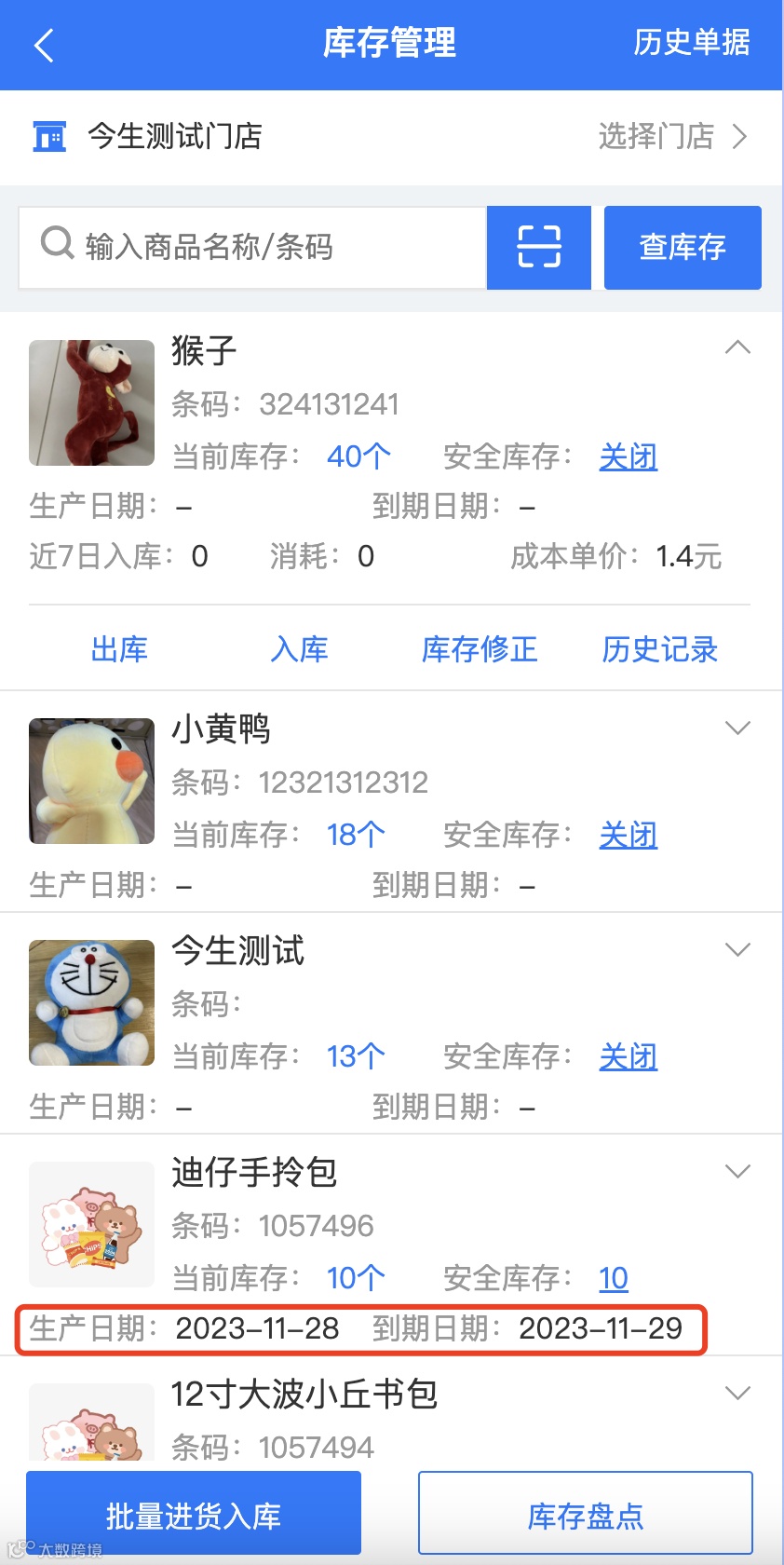Go back from 库存管理 screen
Viewport: 784px width, 1565px height.
pyautogui.click(x=44, y=44)
